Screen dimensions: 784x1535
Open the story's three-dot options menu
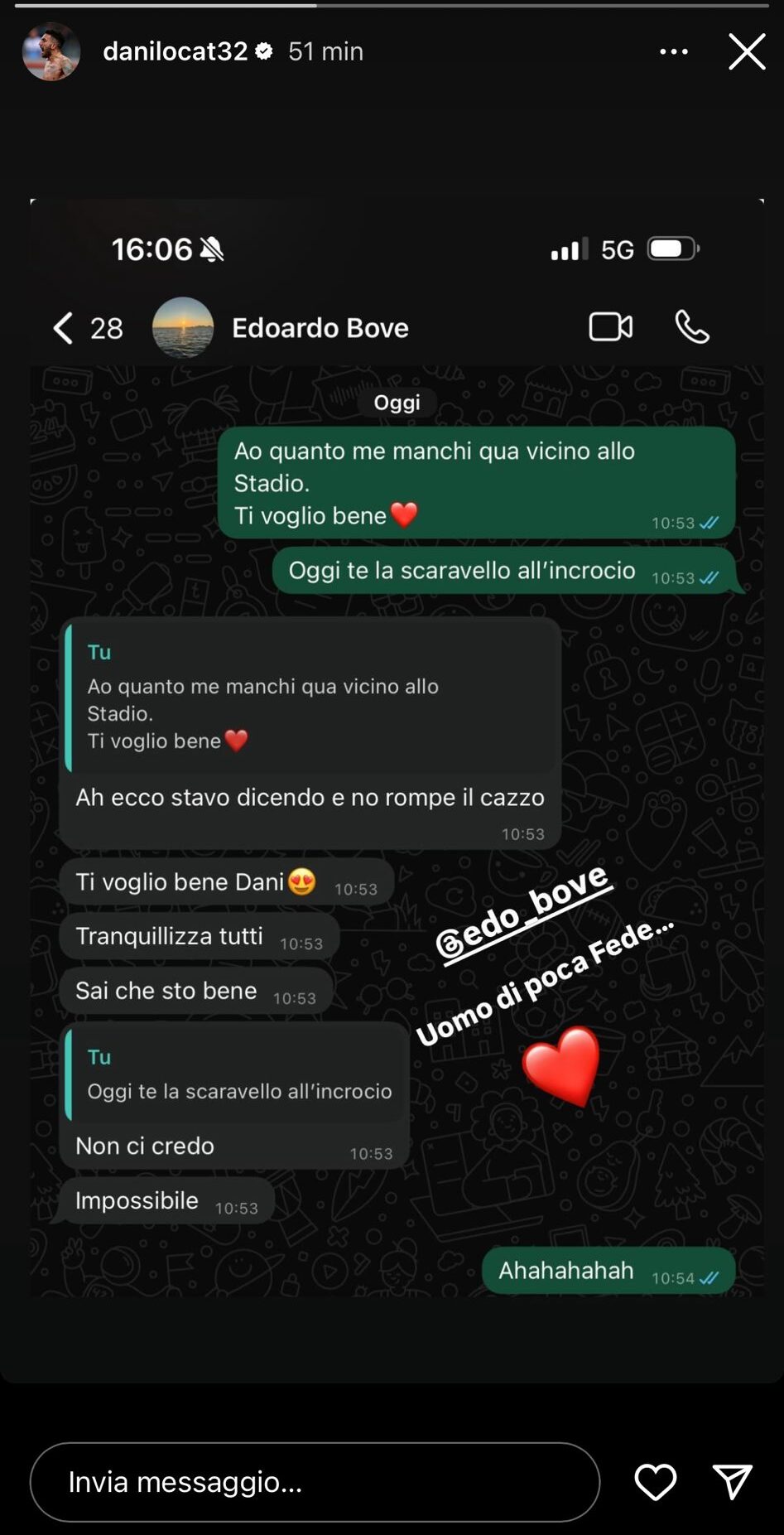click(673, 51)
